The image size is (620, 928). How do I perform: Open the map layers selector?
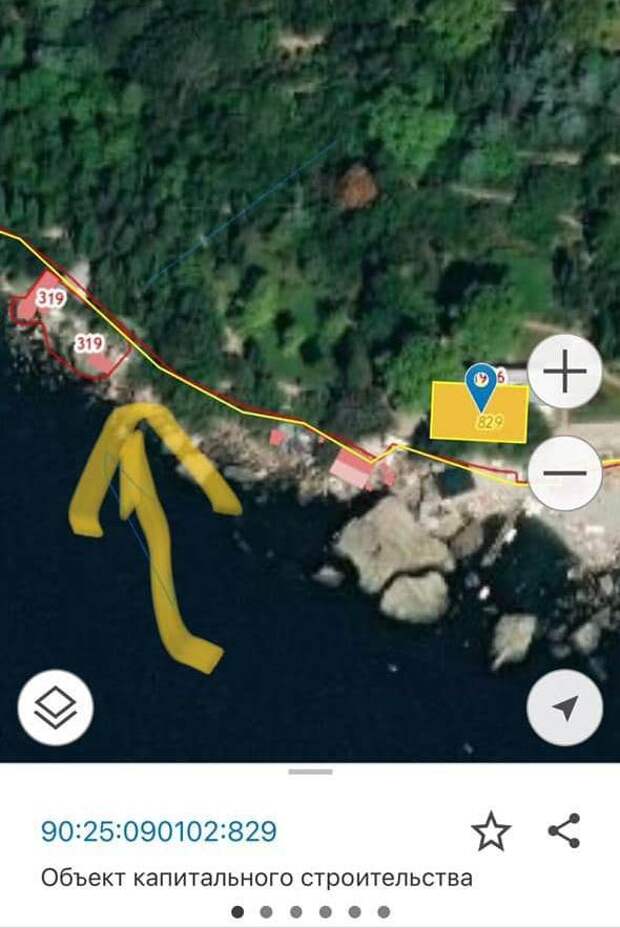56,708
